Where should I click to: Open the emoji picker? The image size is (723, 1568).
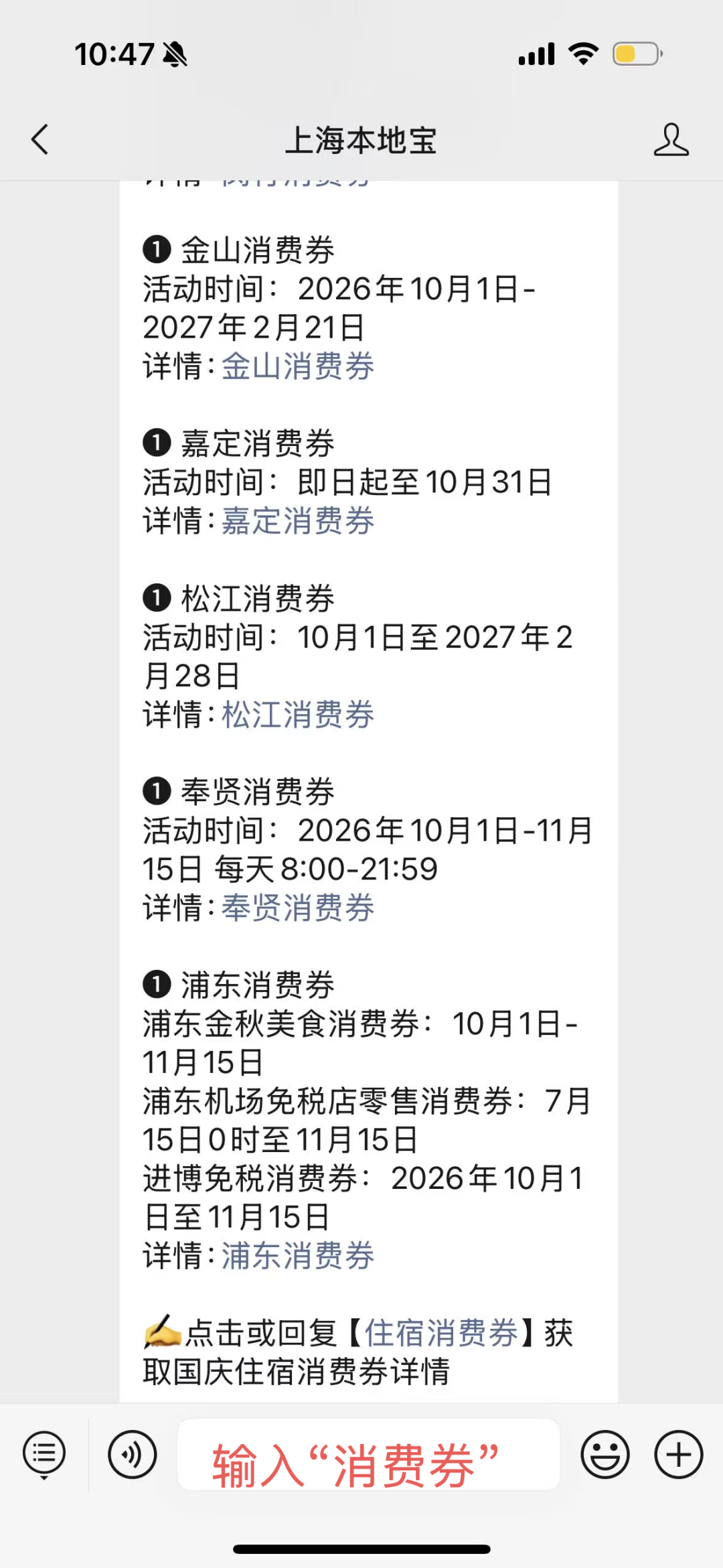(x=605, y=1455)
